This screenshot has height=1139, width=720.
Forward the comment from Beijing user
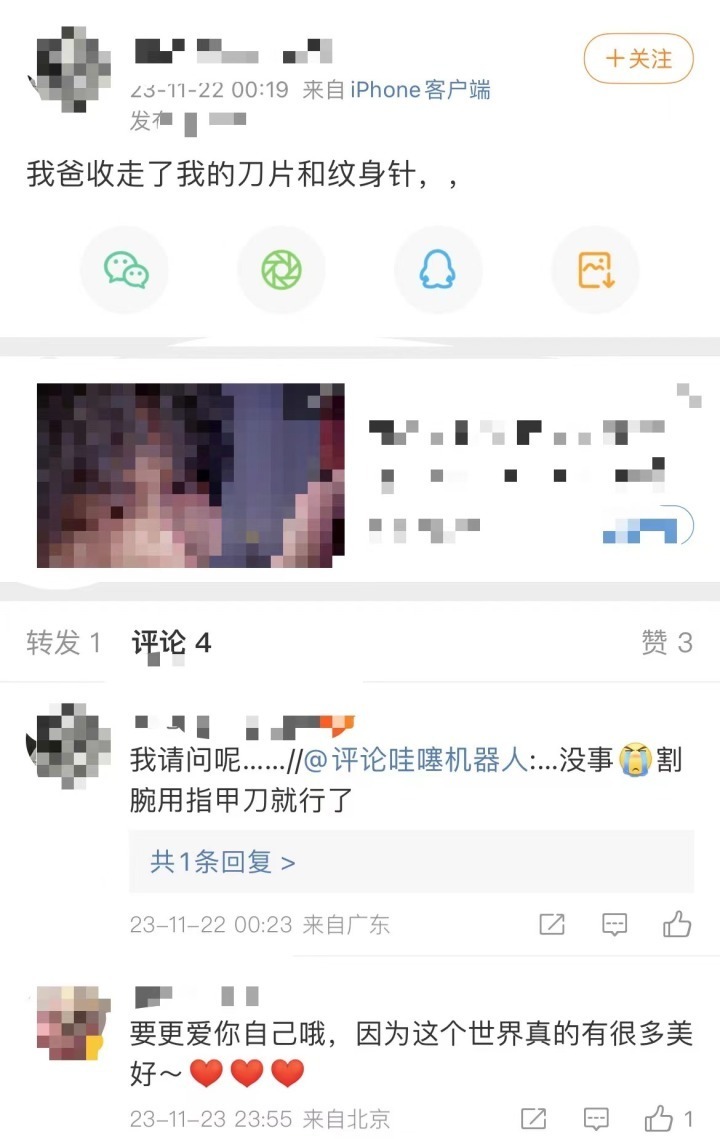[x=533, y=1119]
